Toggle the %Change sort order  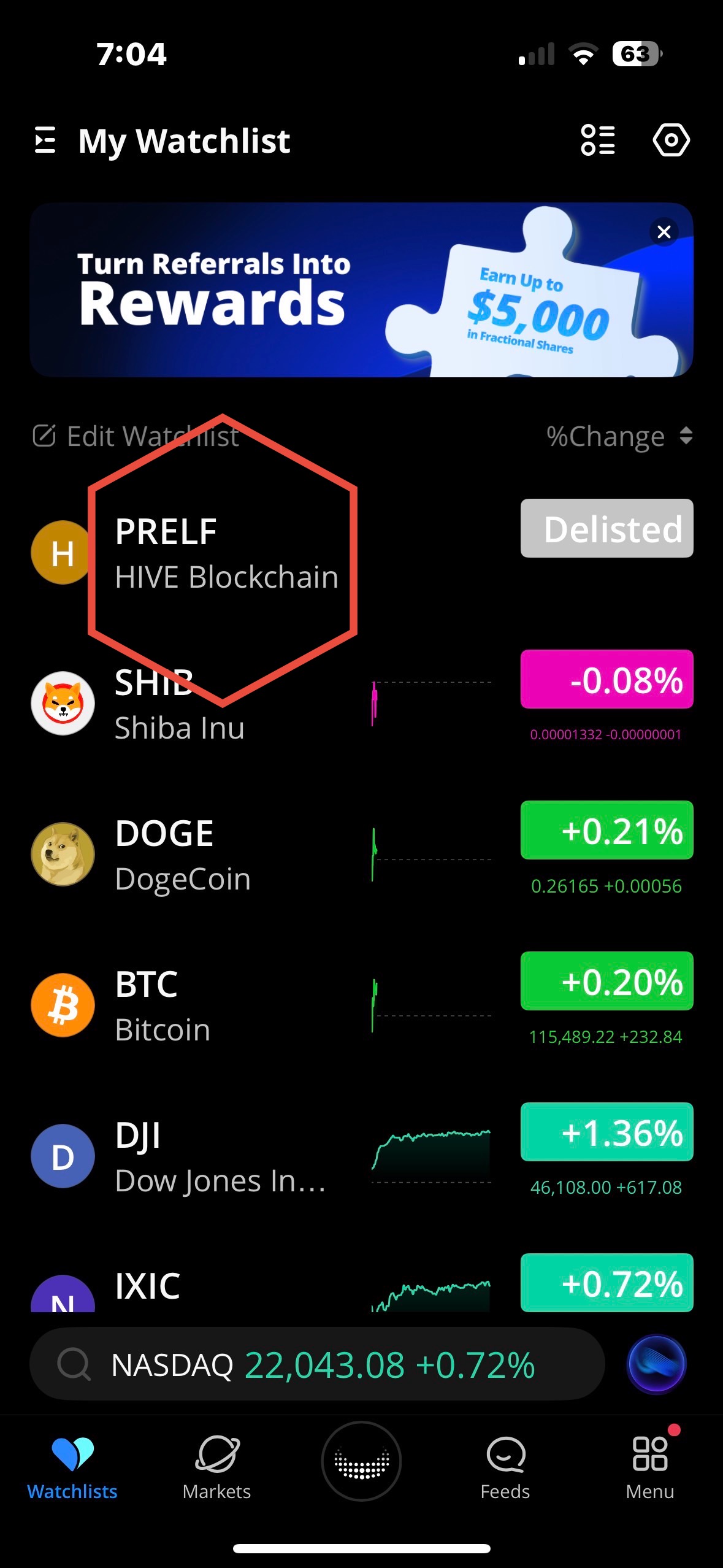click(x=619, y=436)
